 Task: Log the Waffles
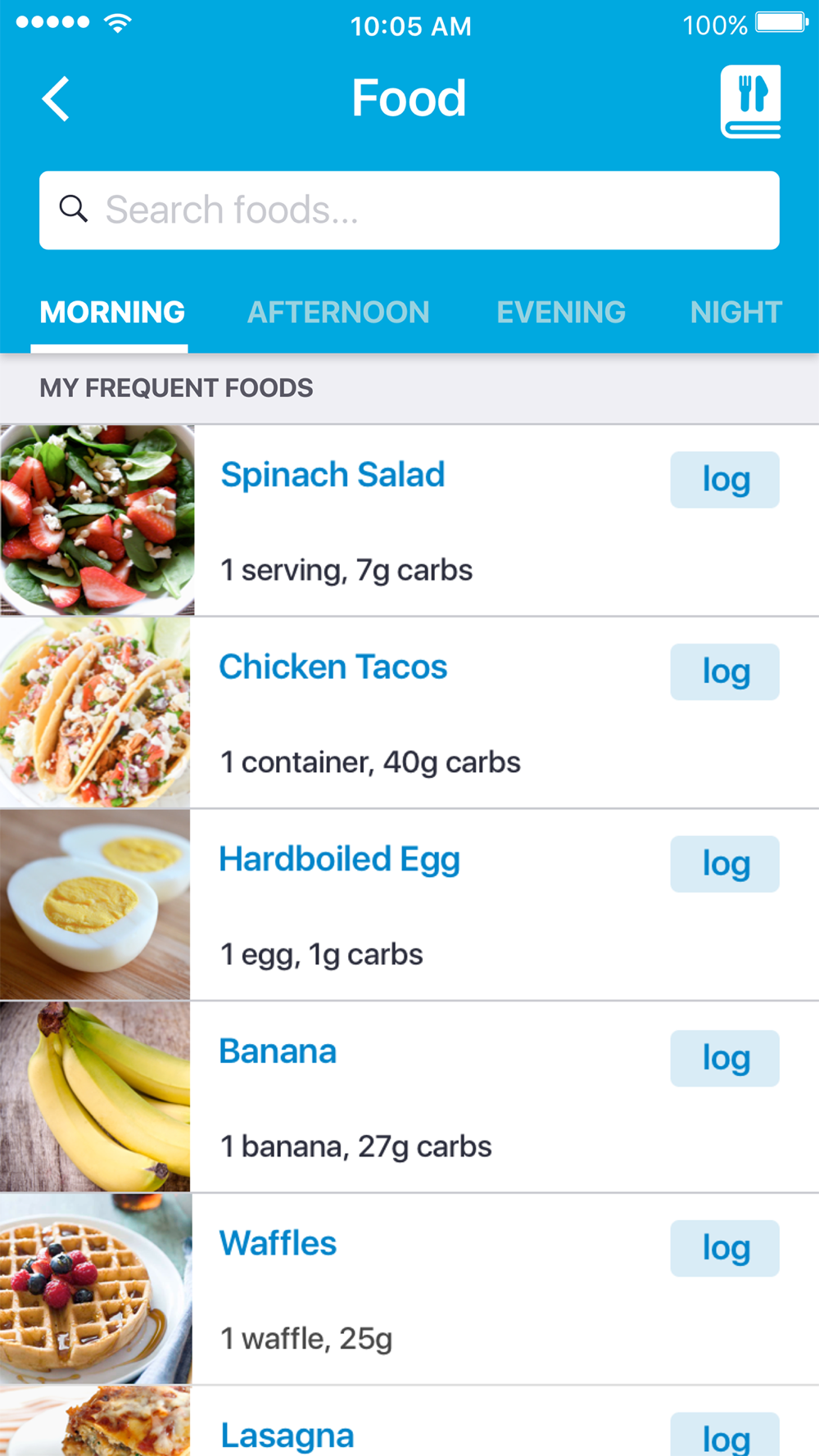[725, 1248]
